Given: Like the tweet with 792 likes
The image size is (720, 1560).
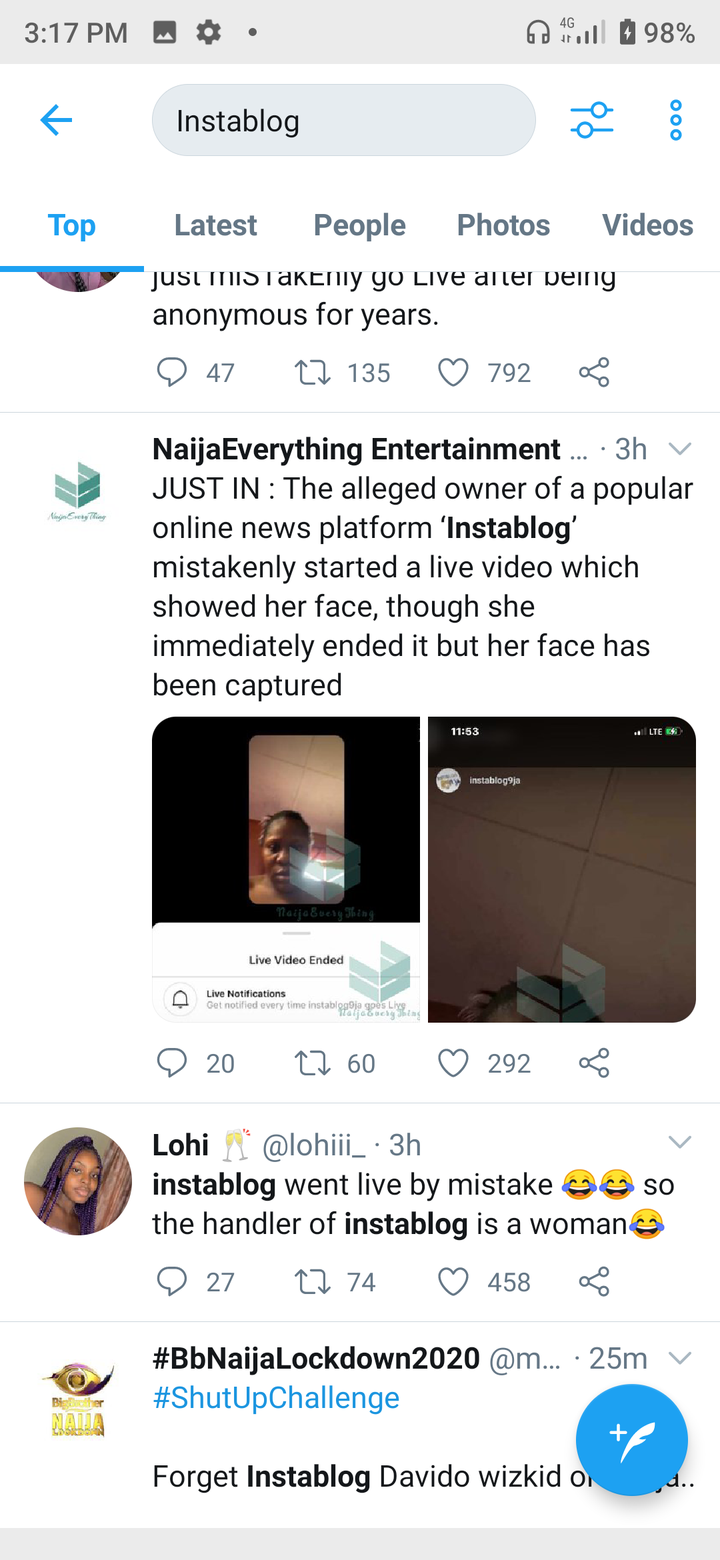Looking at the screenshot, I should (x=454, y=373).
